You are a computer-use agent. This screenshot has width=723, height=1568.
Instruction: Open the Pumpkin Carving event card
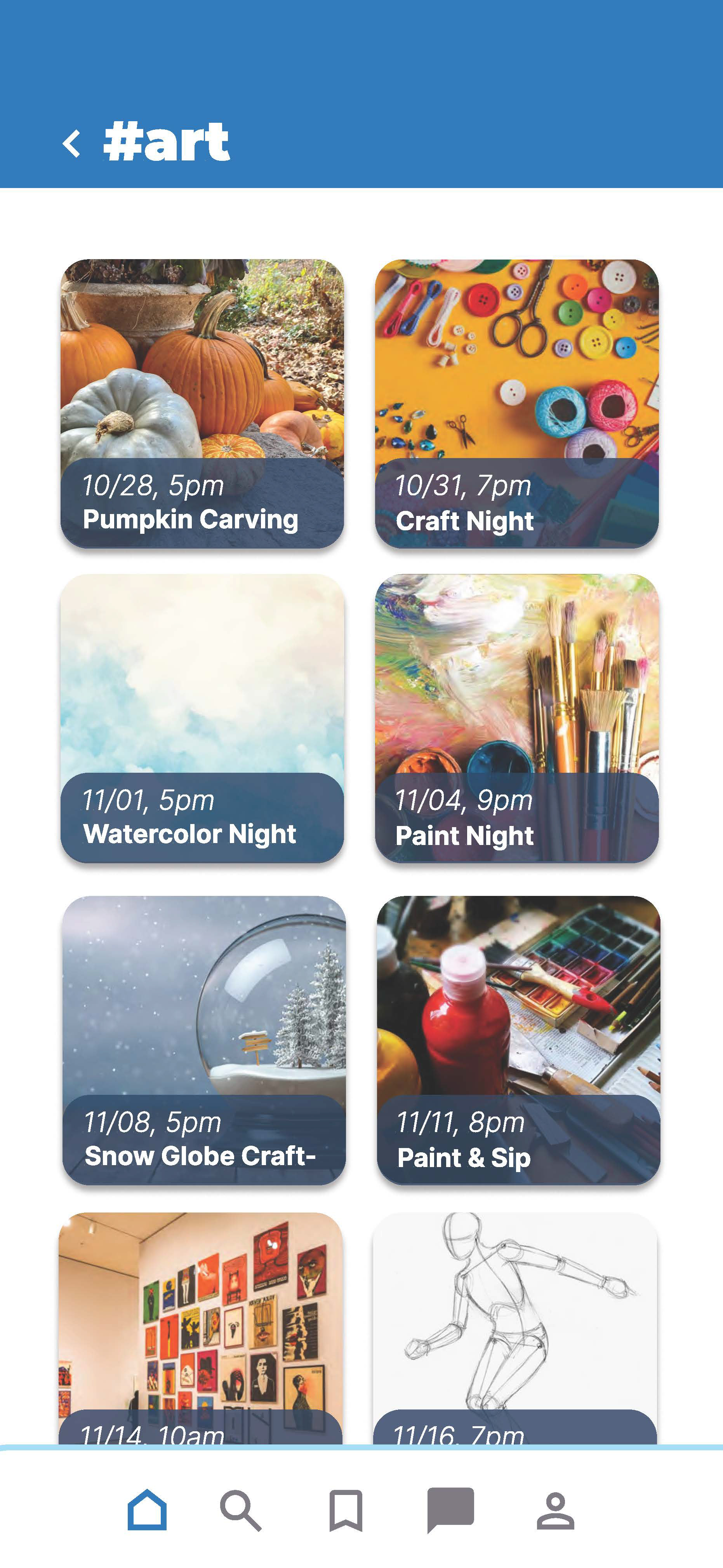coord(202,404)
